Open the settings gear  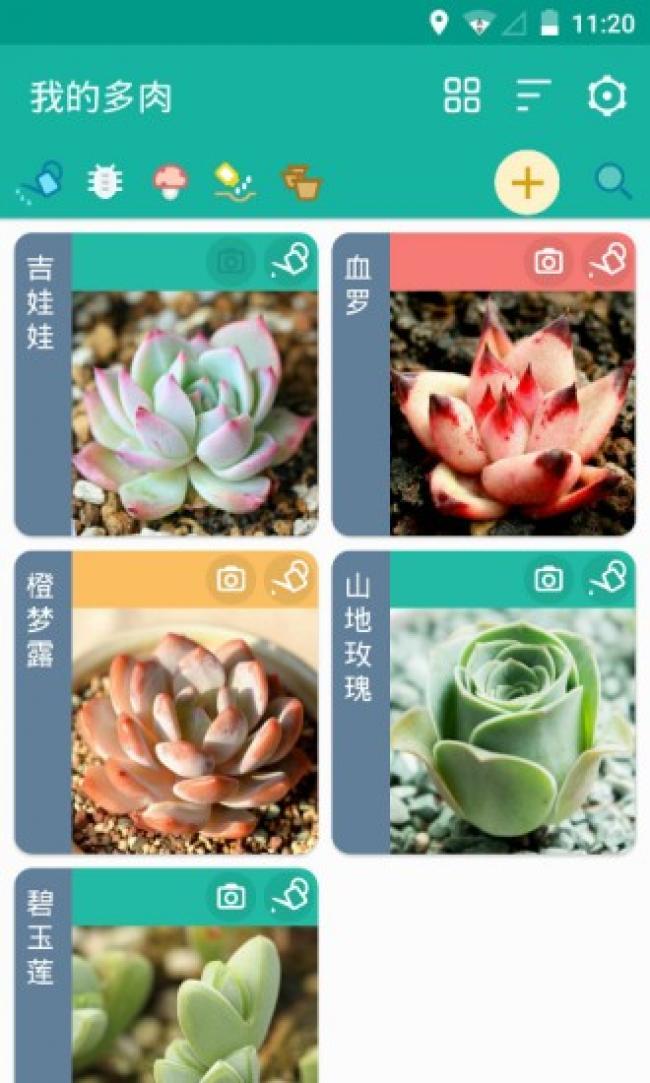(607, 95)
